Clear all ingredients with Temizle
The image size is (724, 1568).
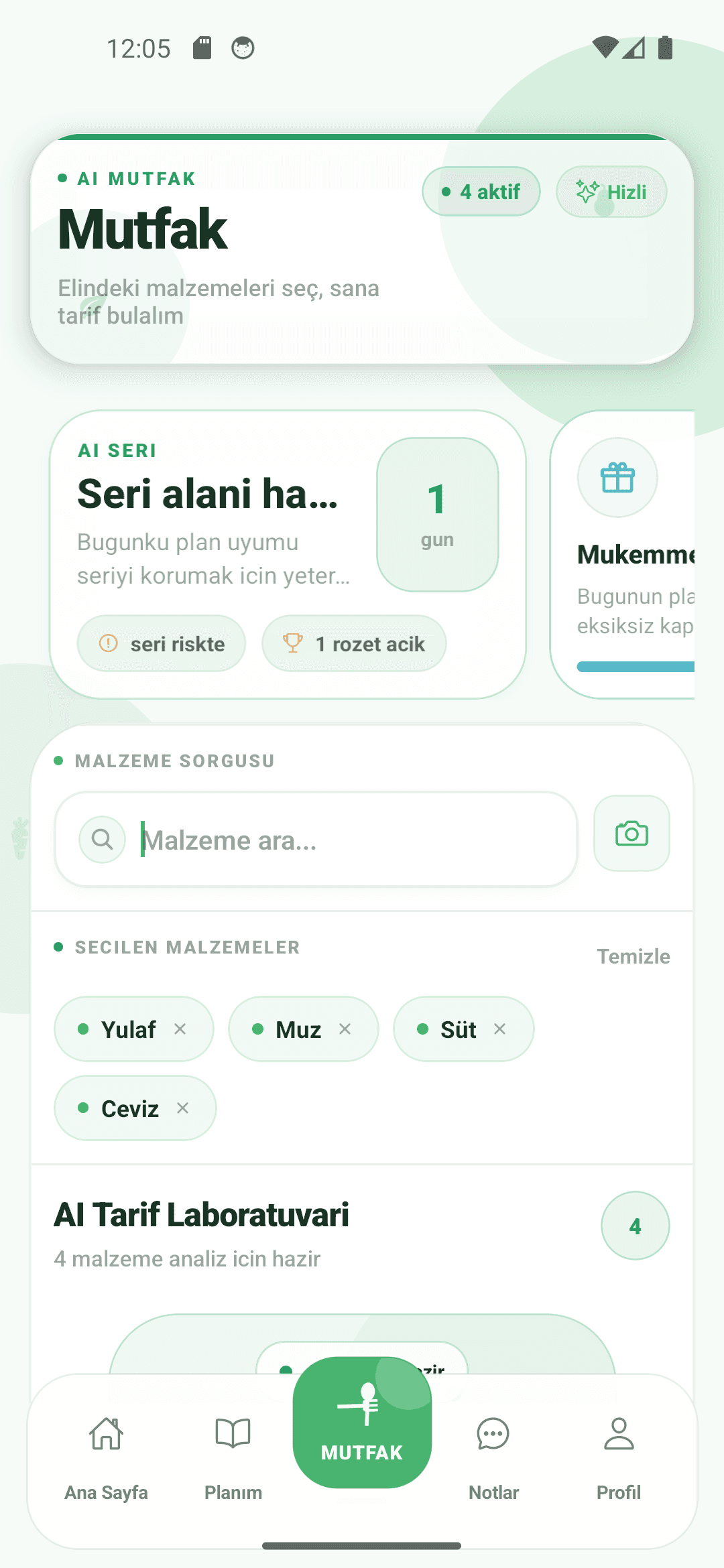632,956
